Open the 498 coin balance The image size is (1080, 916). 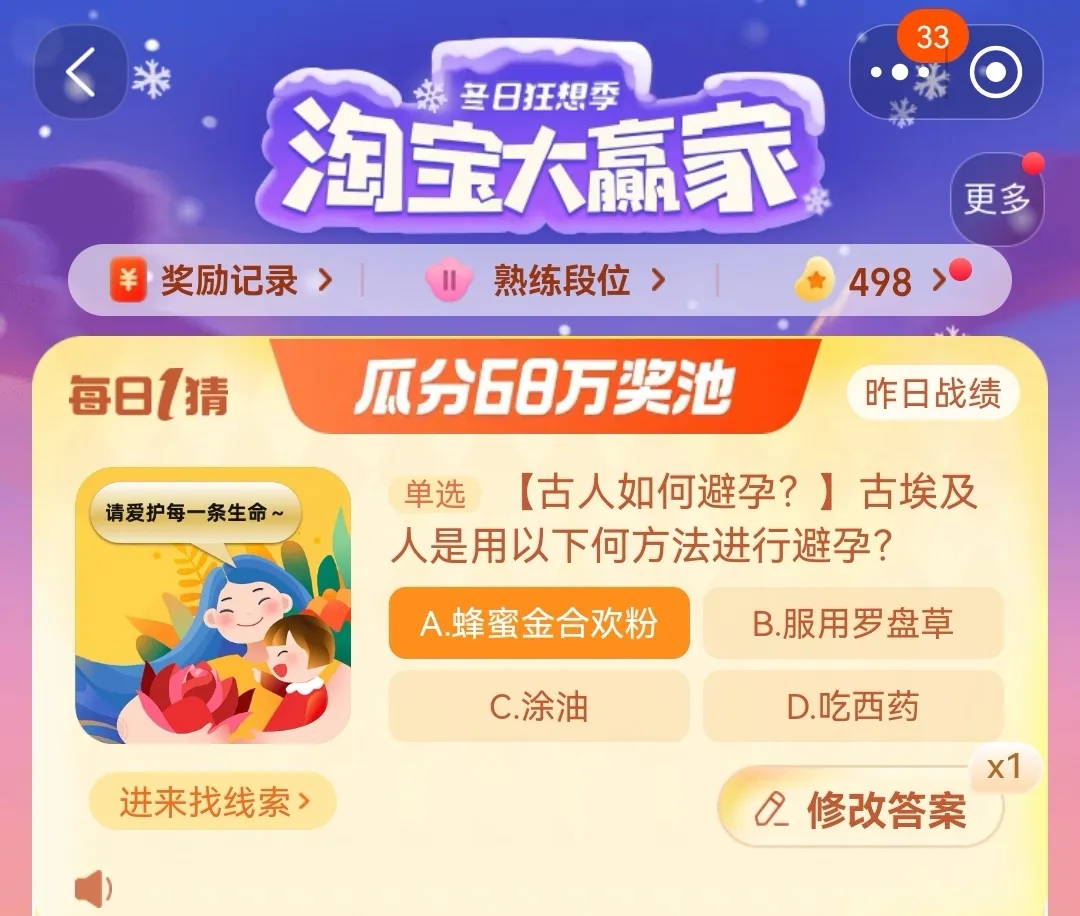pos(870,282)
